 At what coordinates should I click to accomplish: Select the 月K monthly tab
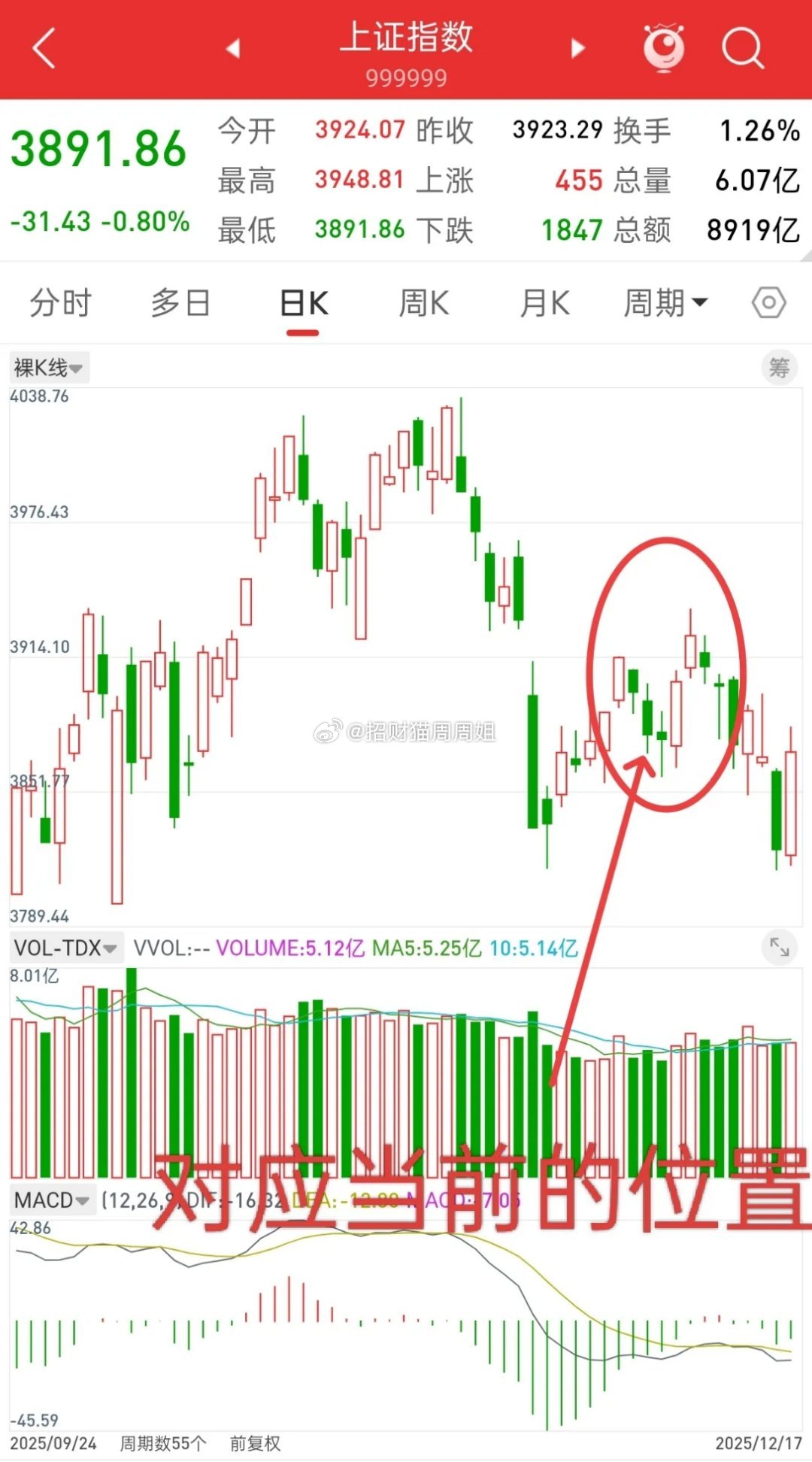544,302
